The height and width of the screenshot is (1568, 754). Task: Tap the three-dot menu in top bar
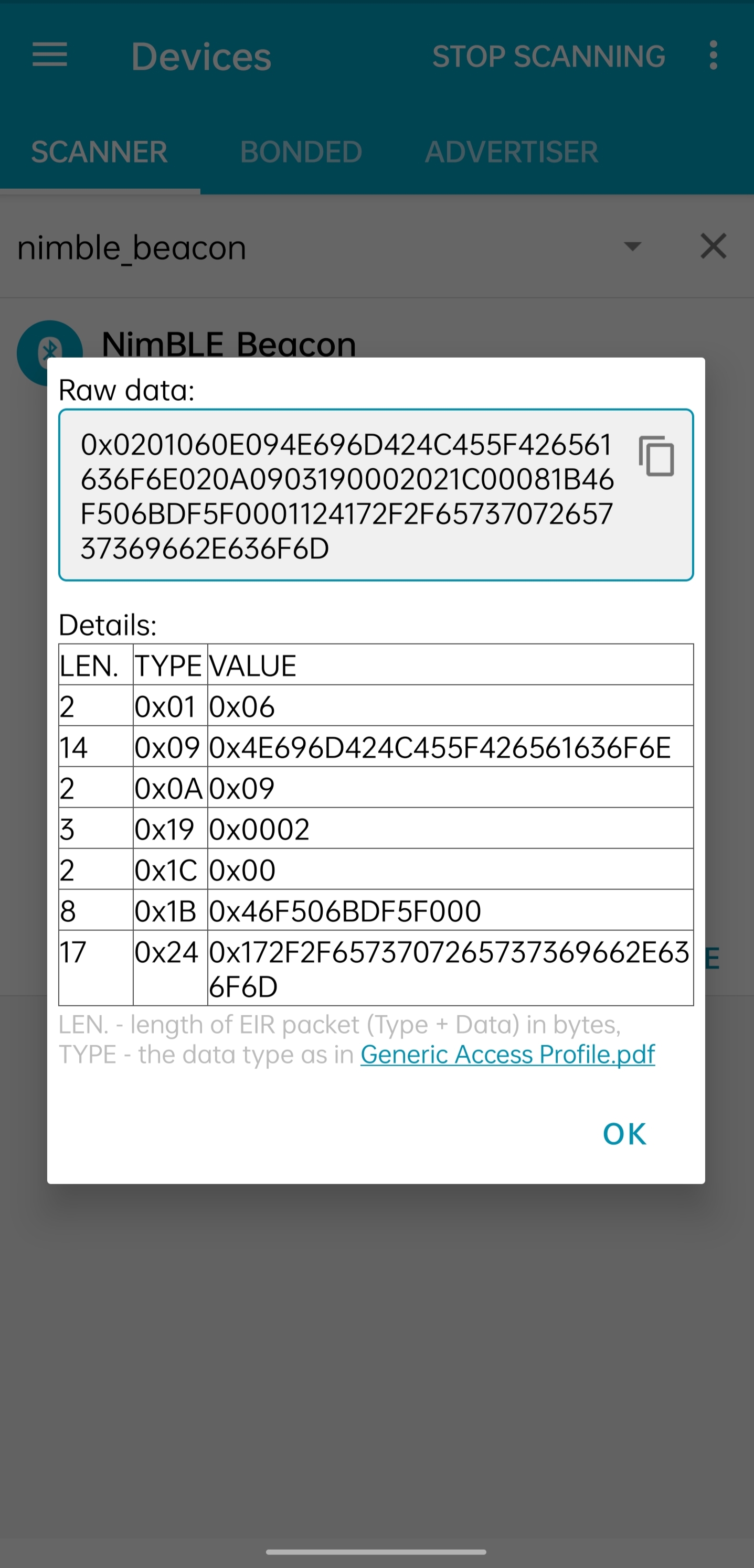point(713,56)
